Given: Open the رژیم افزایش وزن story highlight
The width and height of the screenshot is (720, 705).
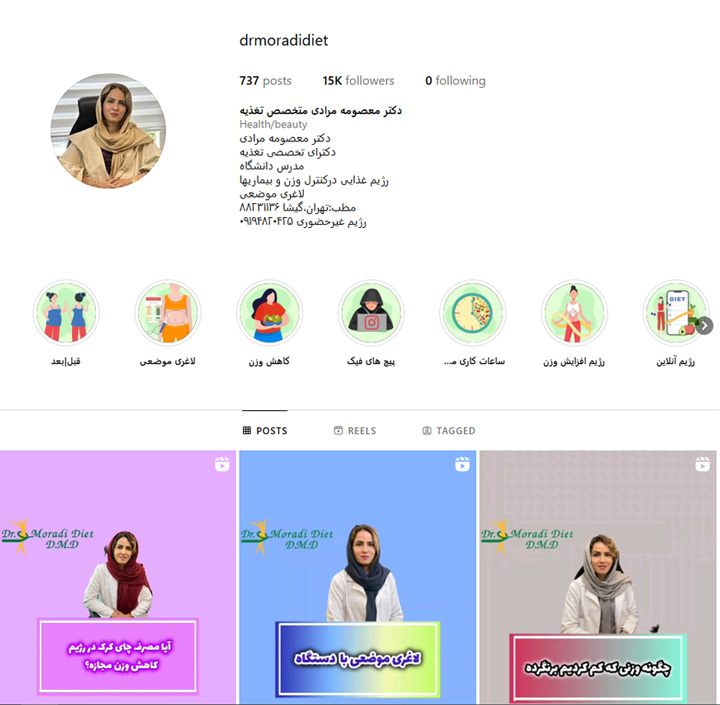Looking at the screenshot, I should coord(574,312).
